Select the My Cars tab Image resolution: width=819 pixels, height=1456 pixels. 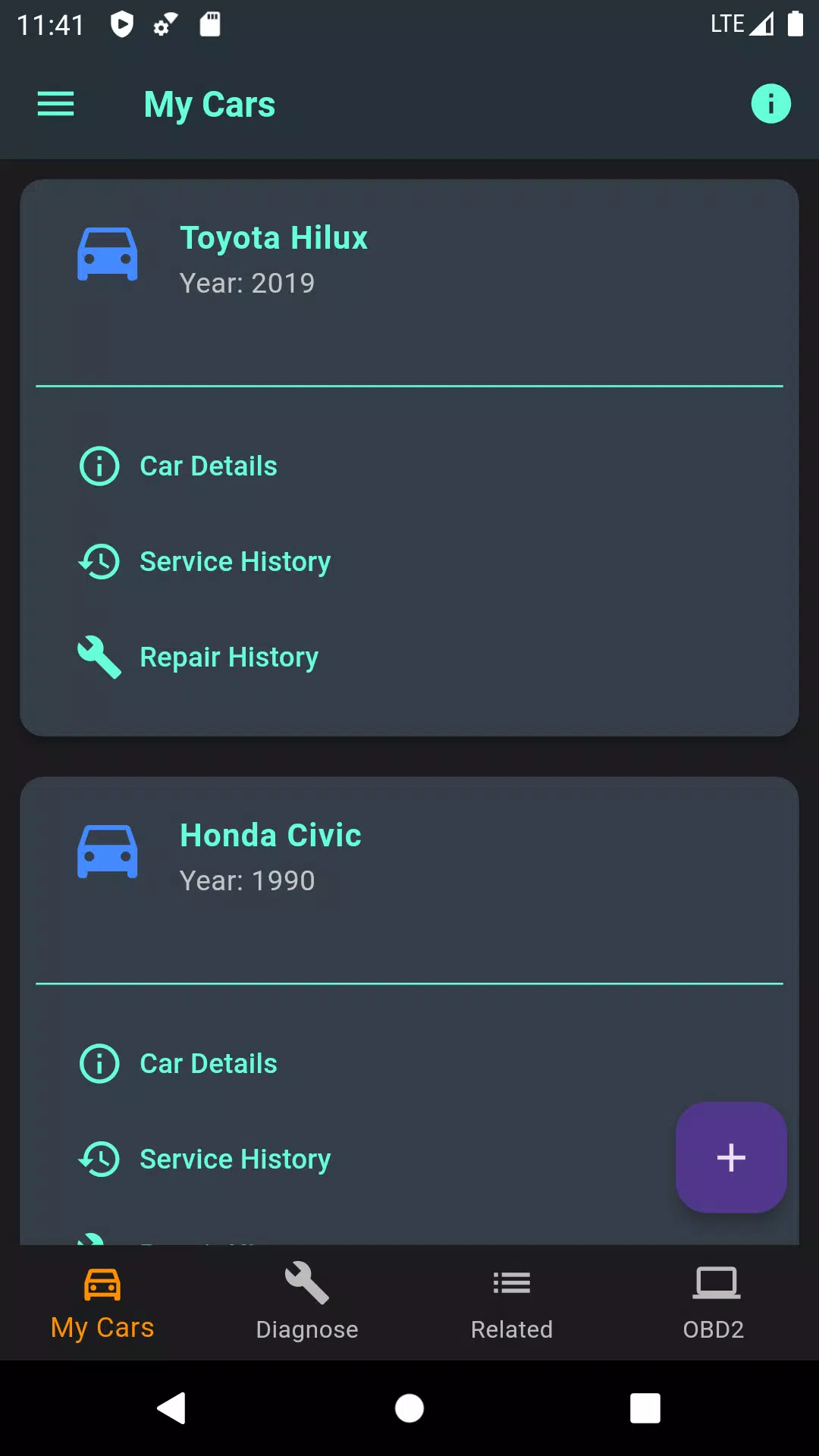click(102, 1302)
